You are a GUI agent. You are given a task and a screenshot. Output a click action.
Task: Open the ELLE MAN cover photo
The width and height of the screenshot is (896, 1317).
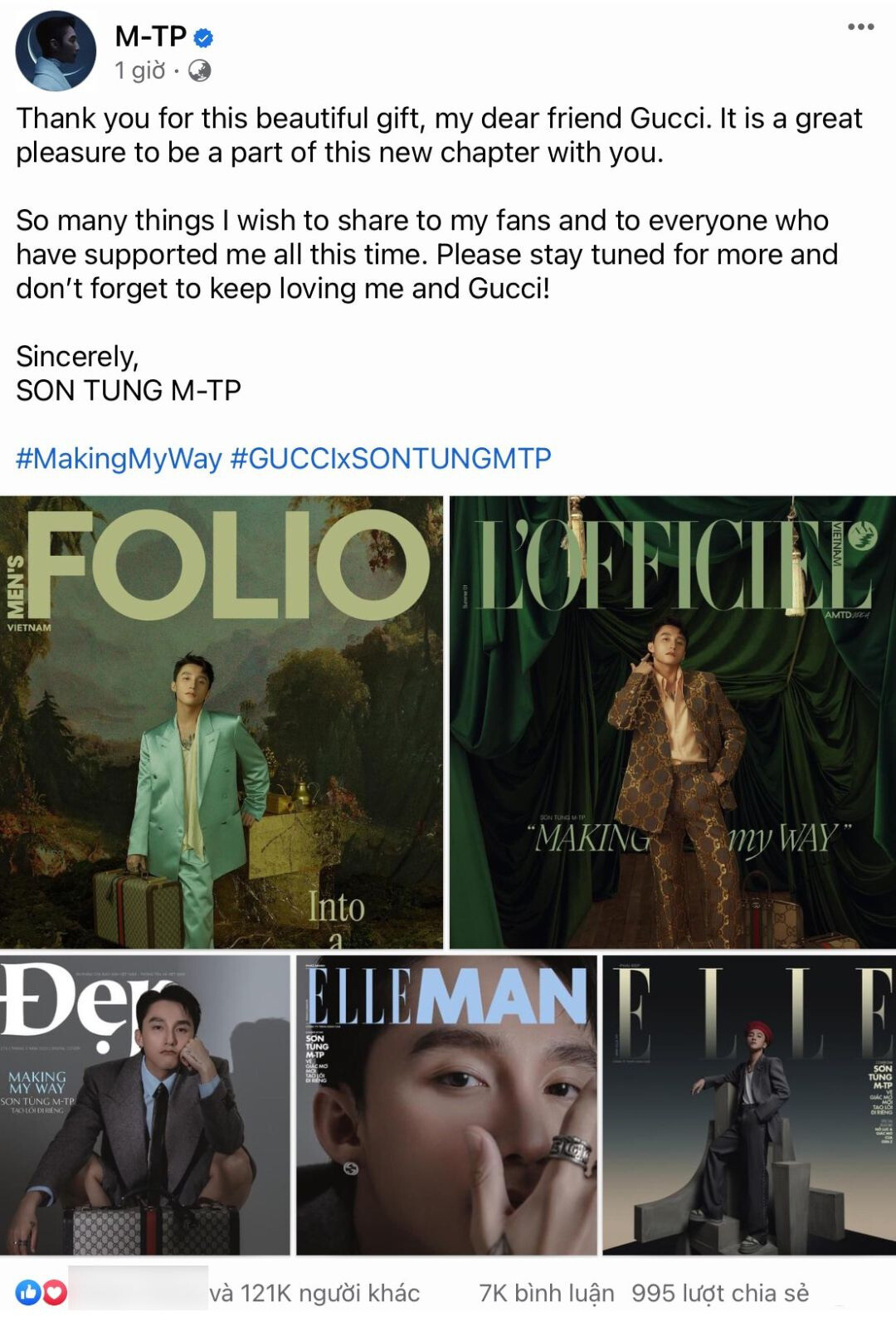[446, 1105]
